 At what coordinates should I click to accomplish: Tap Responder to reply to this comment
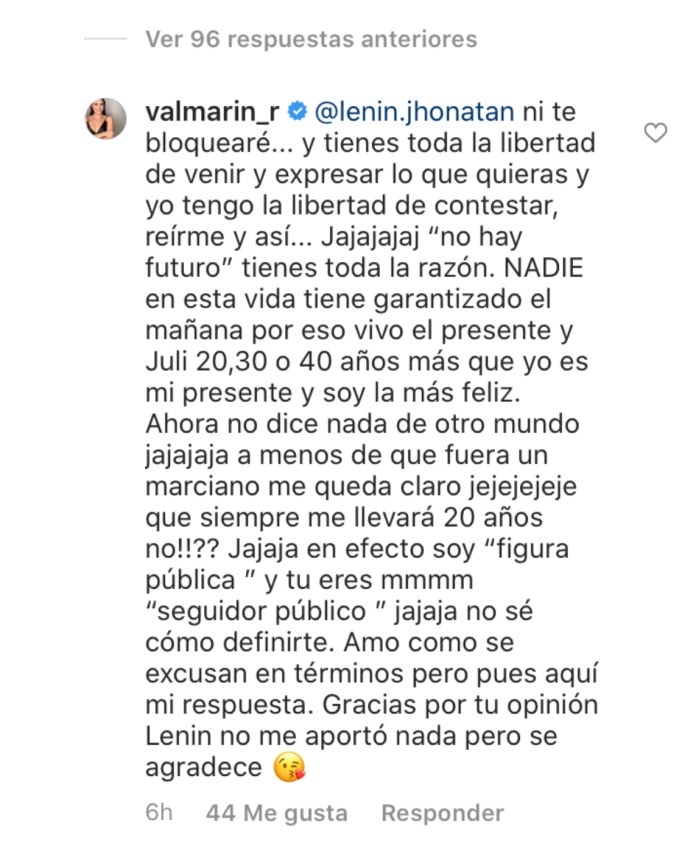[442, 813]
